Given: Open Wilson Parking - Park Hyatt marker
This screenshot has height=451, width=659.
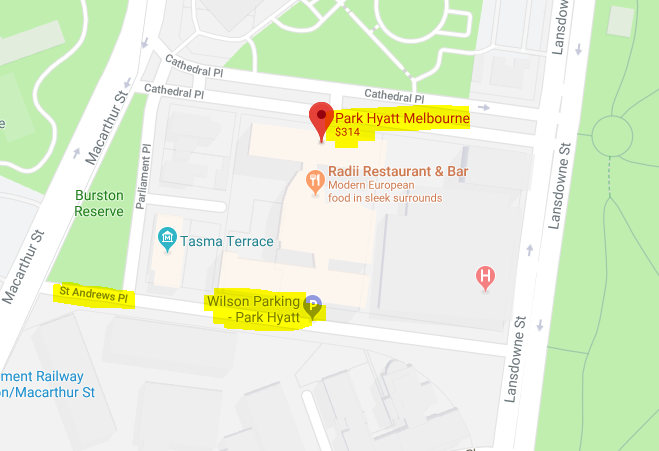Looking at the screenshot, I should pyautogui.click(x=313, y=308).
